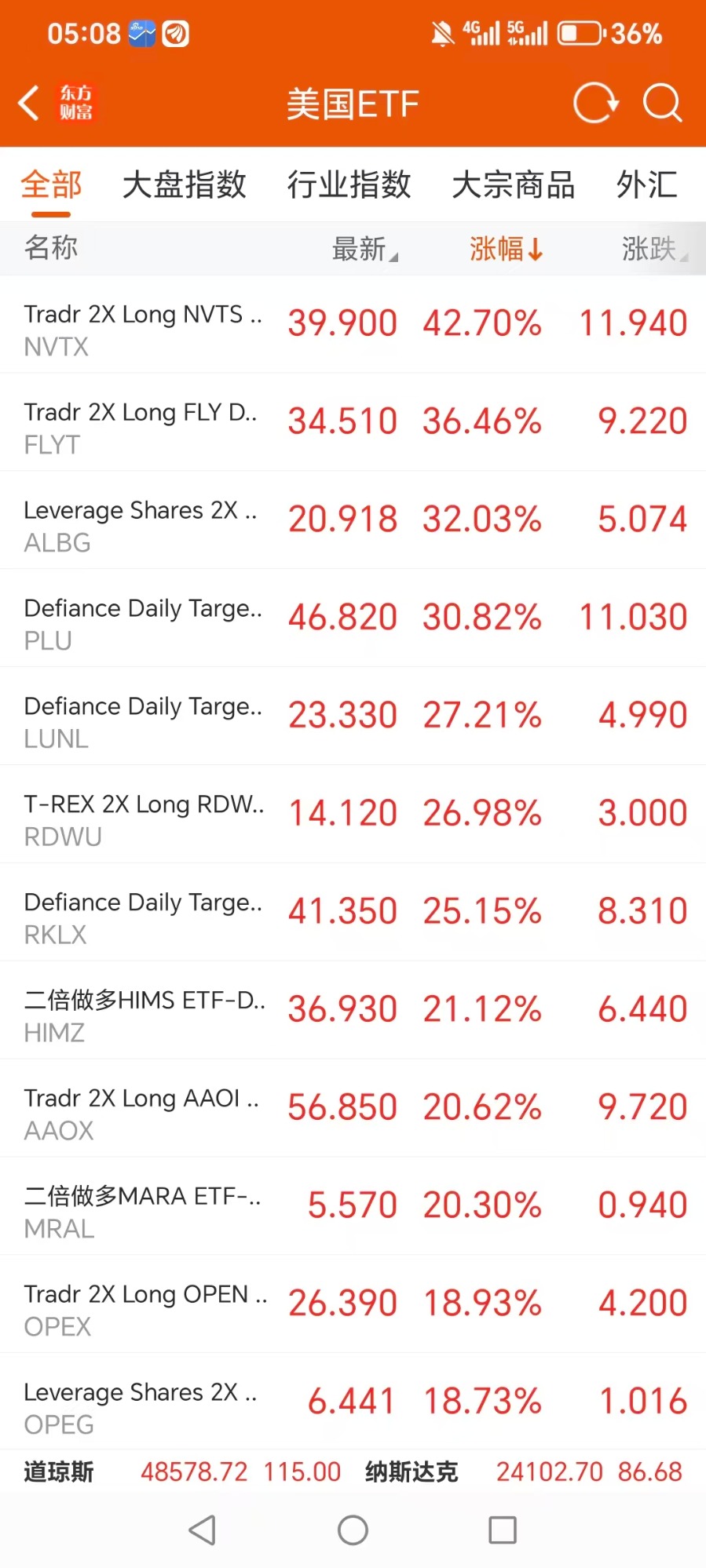Open the 外汇 tab
This screenshot has width=706, height=1568.
click(x=646, y=185)
